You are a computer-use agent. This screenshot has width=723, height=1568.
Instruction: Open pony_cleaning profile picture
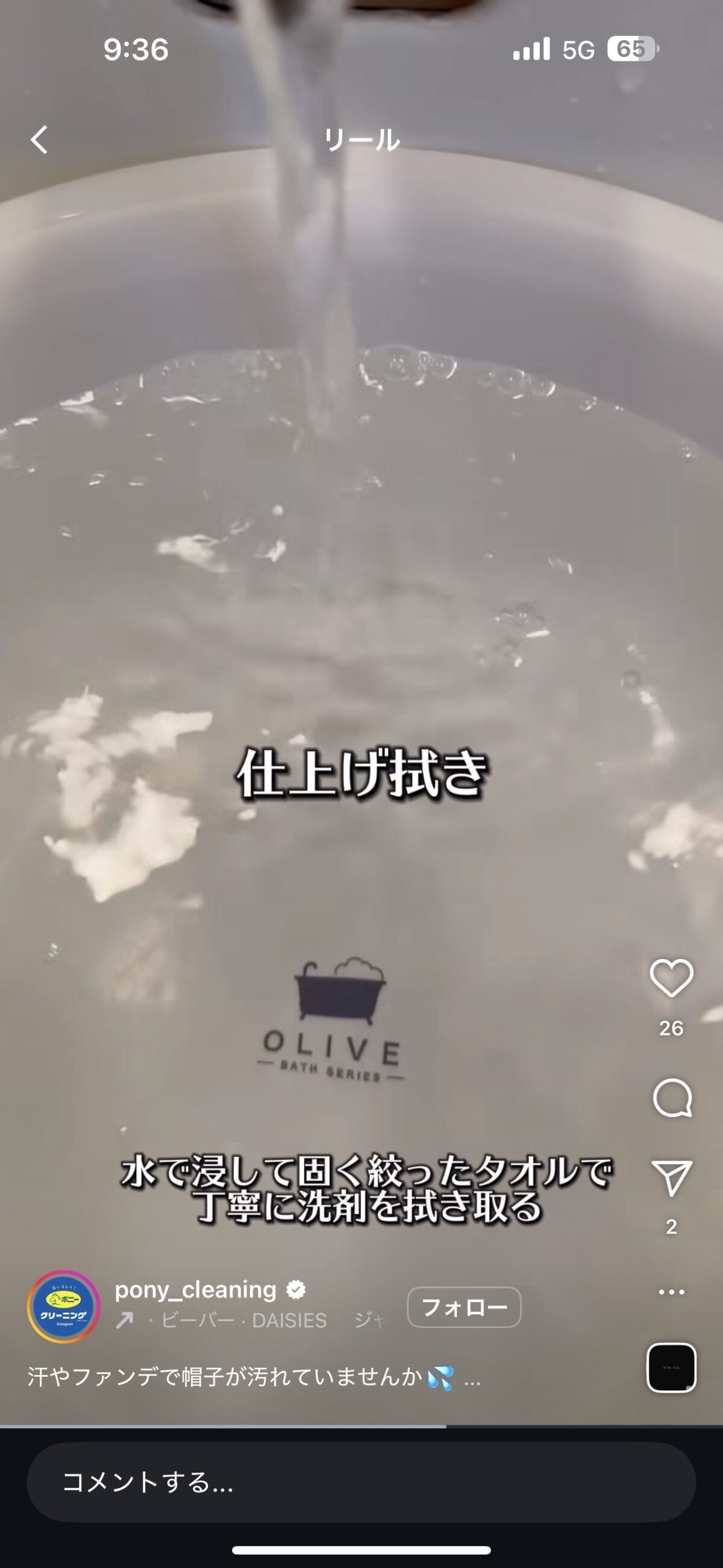click(63, 1306)
